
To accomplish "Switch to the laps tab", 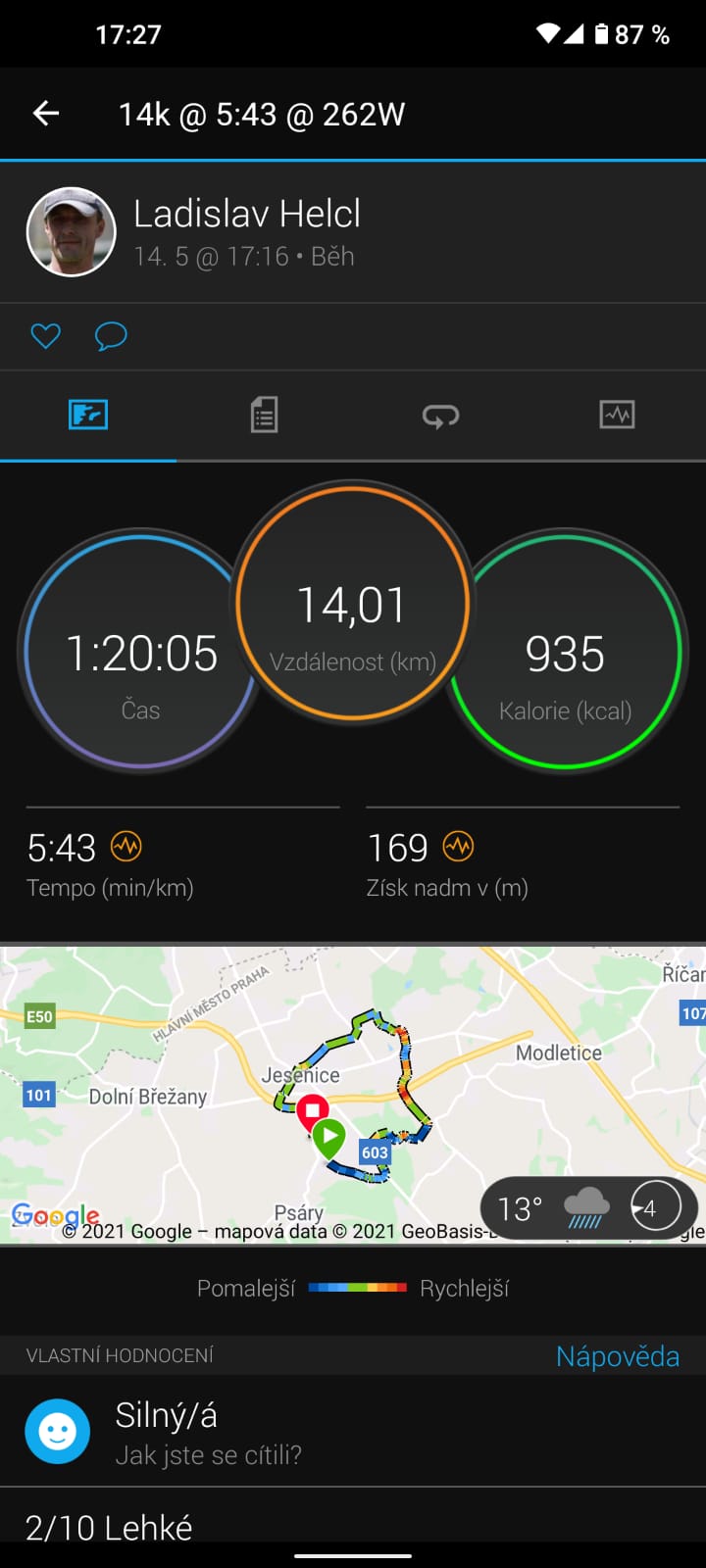I will point(440,416).
